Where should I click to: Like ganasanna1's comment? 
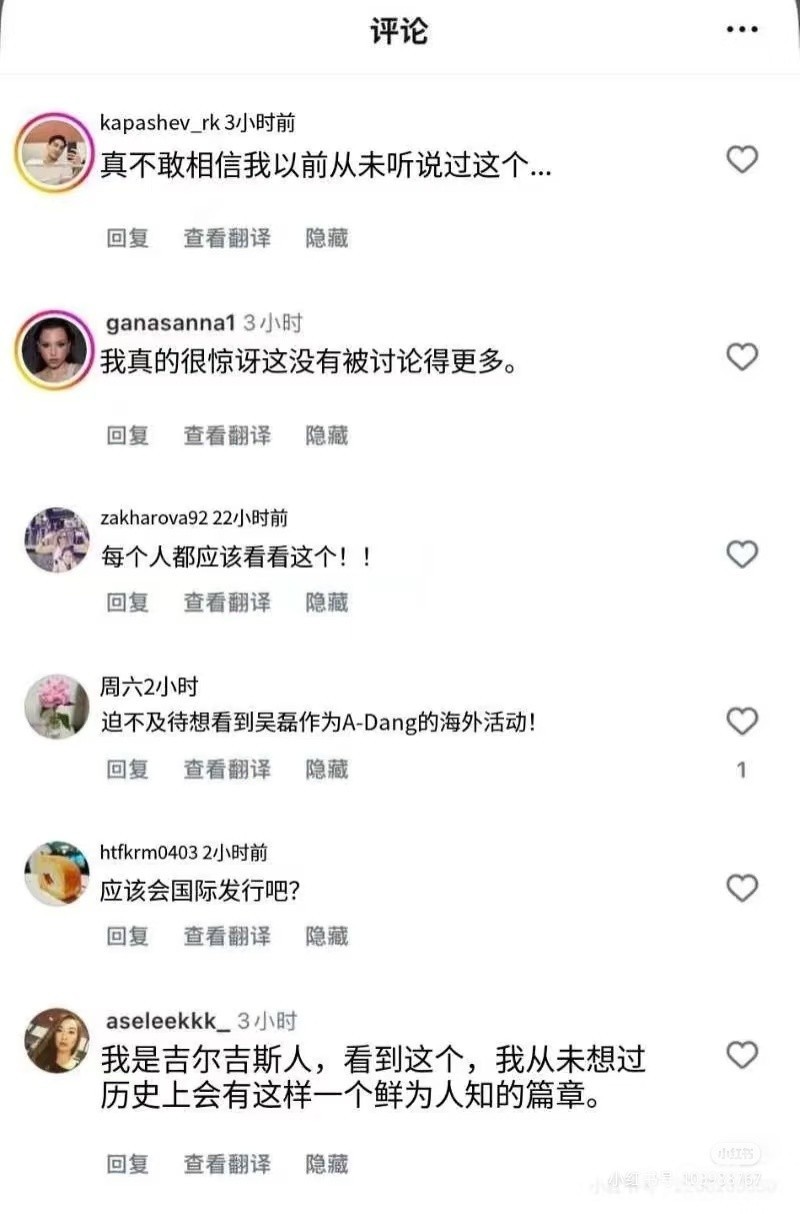coord(741,356)
